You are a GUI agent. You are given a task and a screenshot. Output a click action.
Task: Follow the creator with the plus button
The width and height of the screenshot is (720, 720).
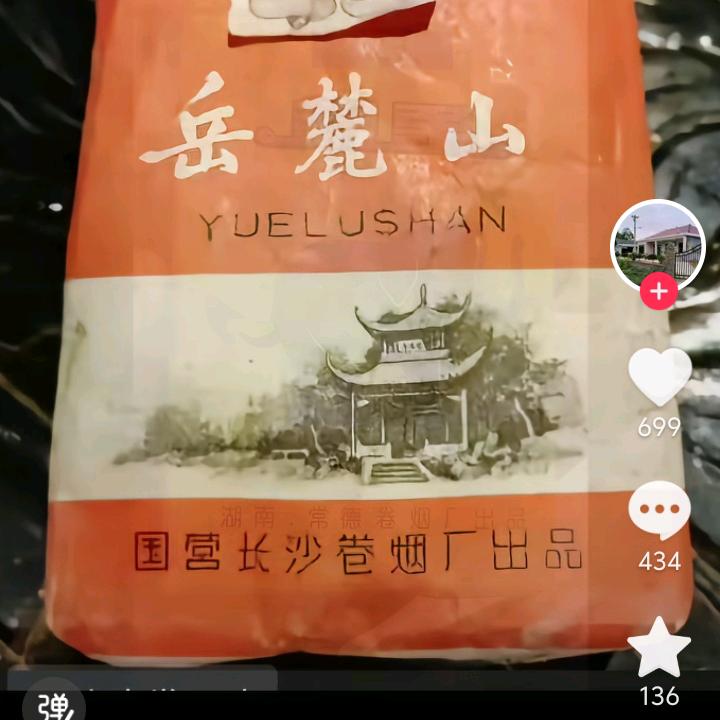tap(658, 292)
